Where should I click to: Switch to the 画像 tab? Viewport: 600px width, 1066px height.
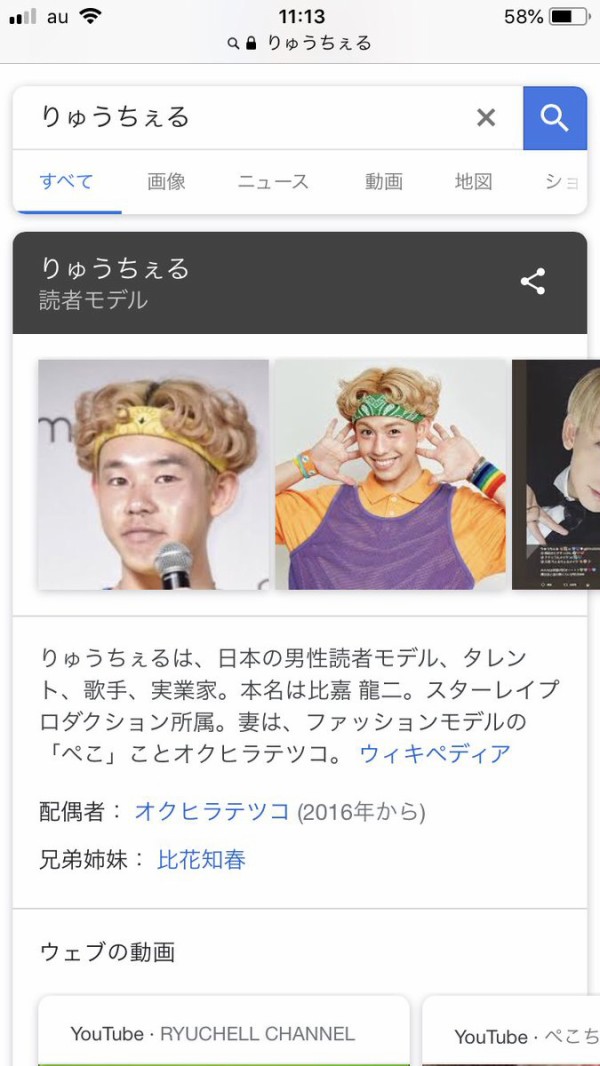[166, 182]
